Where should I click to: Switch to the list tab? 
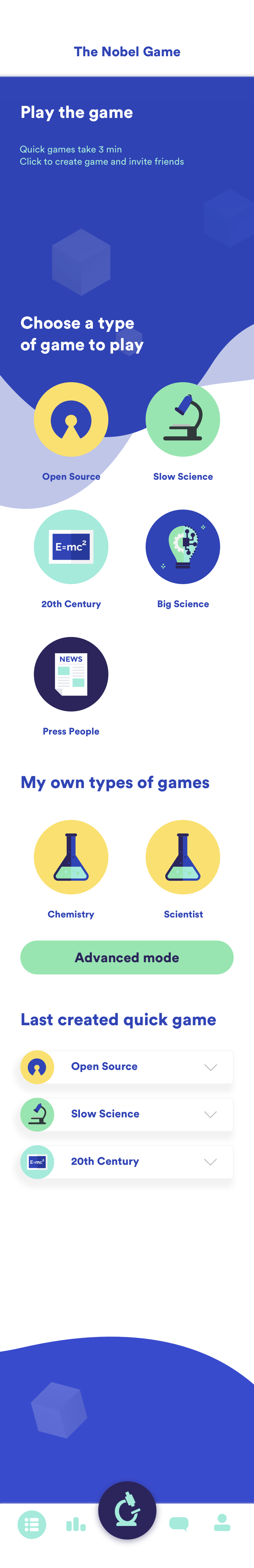32,1525
